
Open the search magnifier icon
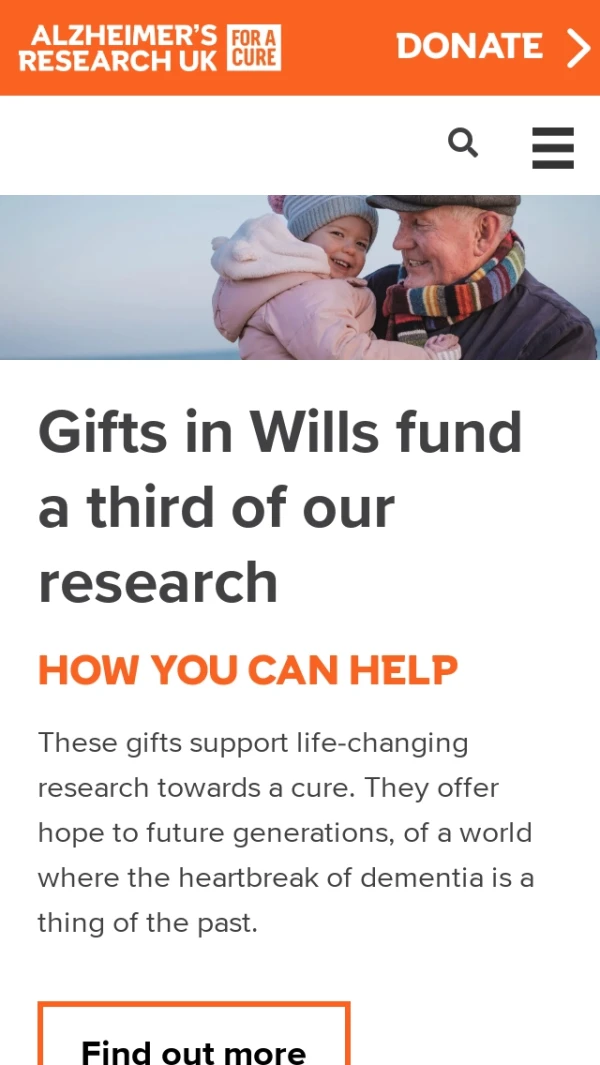463,144
